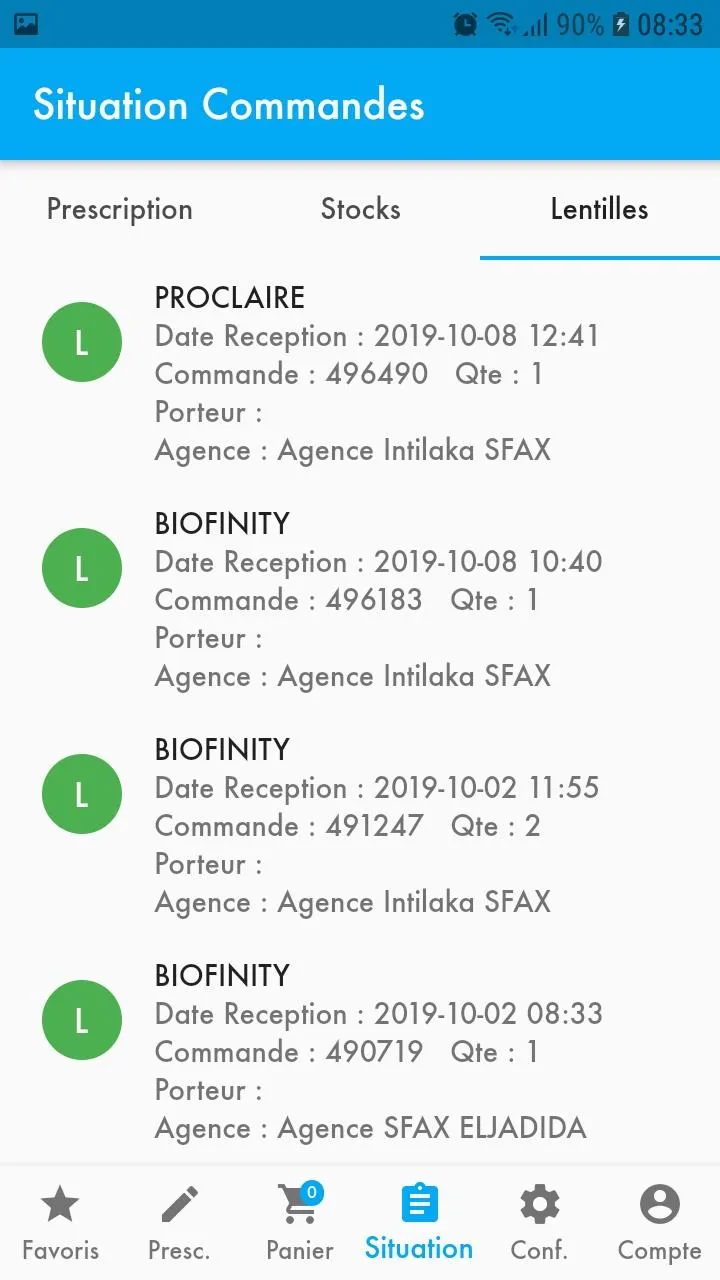The image size is (720, 1280).
Task: Open the Favoris star icon
Action: [60, 1204]
